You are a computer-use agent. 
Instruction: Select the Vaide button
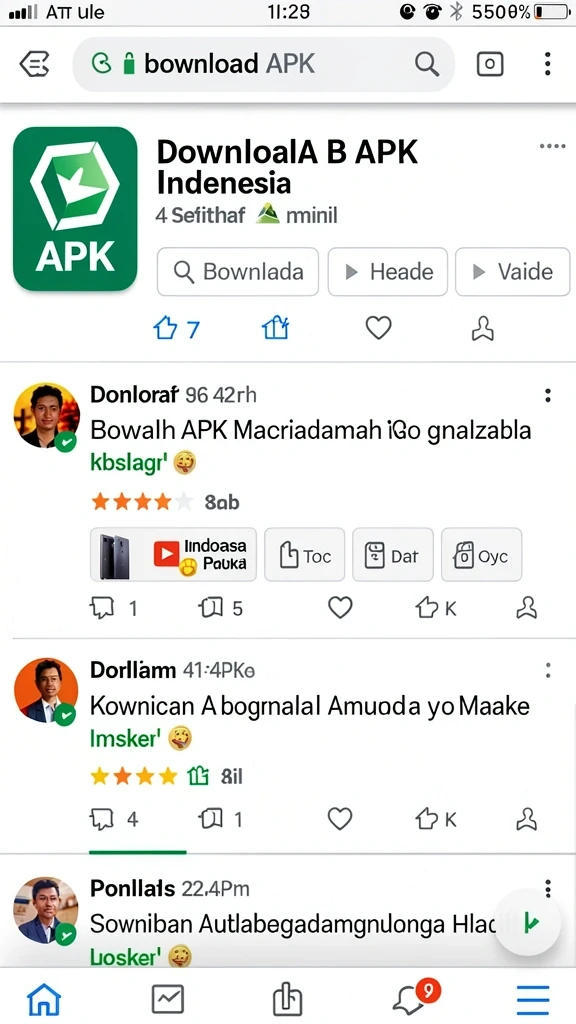click(x=512, y=272)
